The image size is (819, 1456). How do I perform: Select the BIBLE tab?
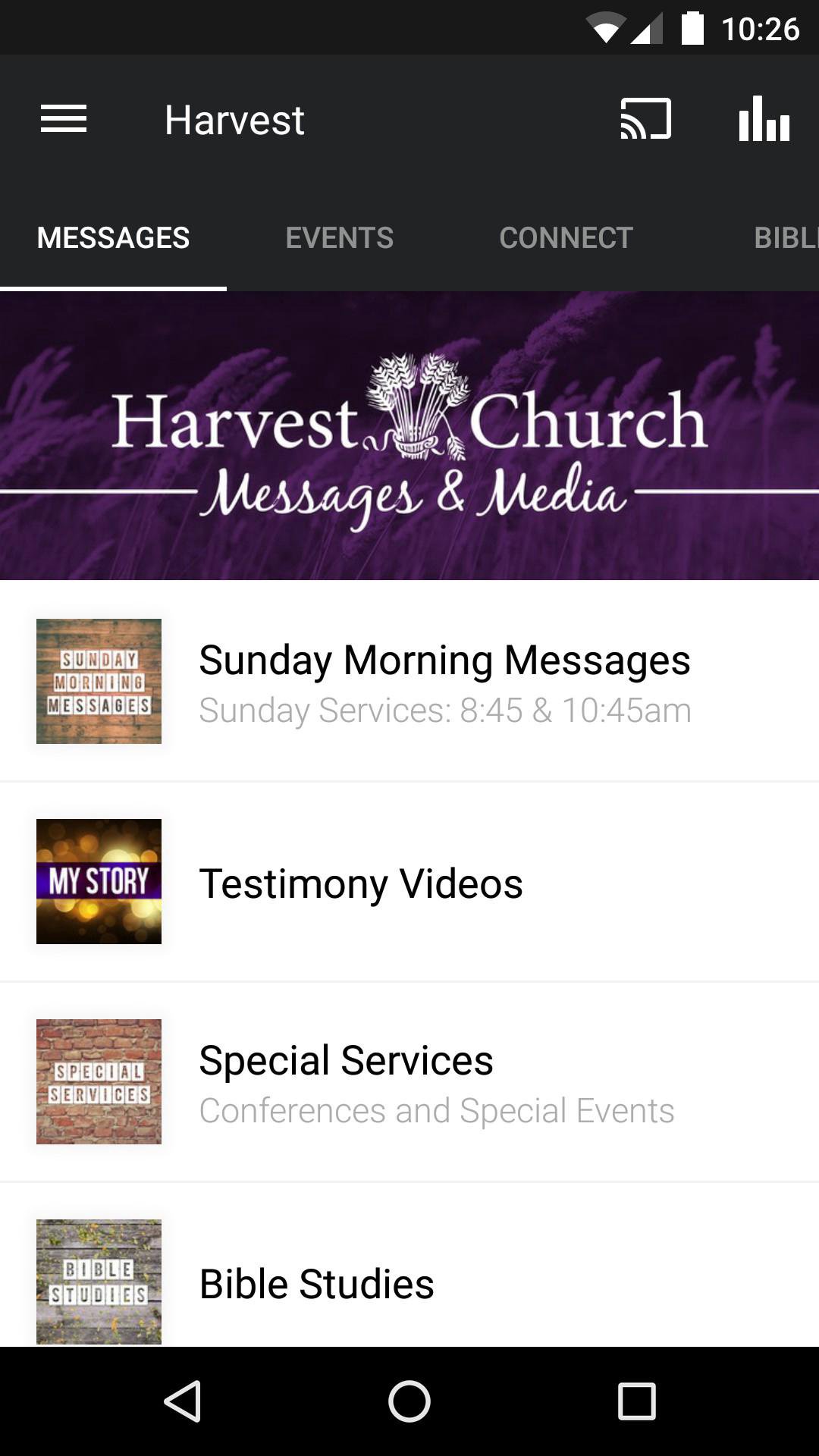pos(785,237)
